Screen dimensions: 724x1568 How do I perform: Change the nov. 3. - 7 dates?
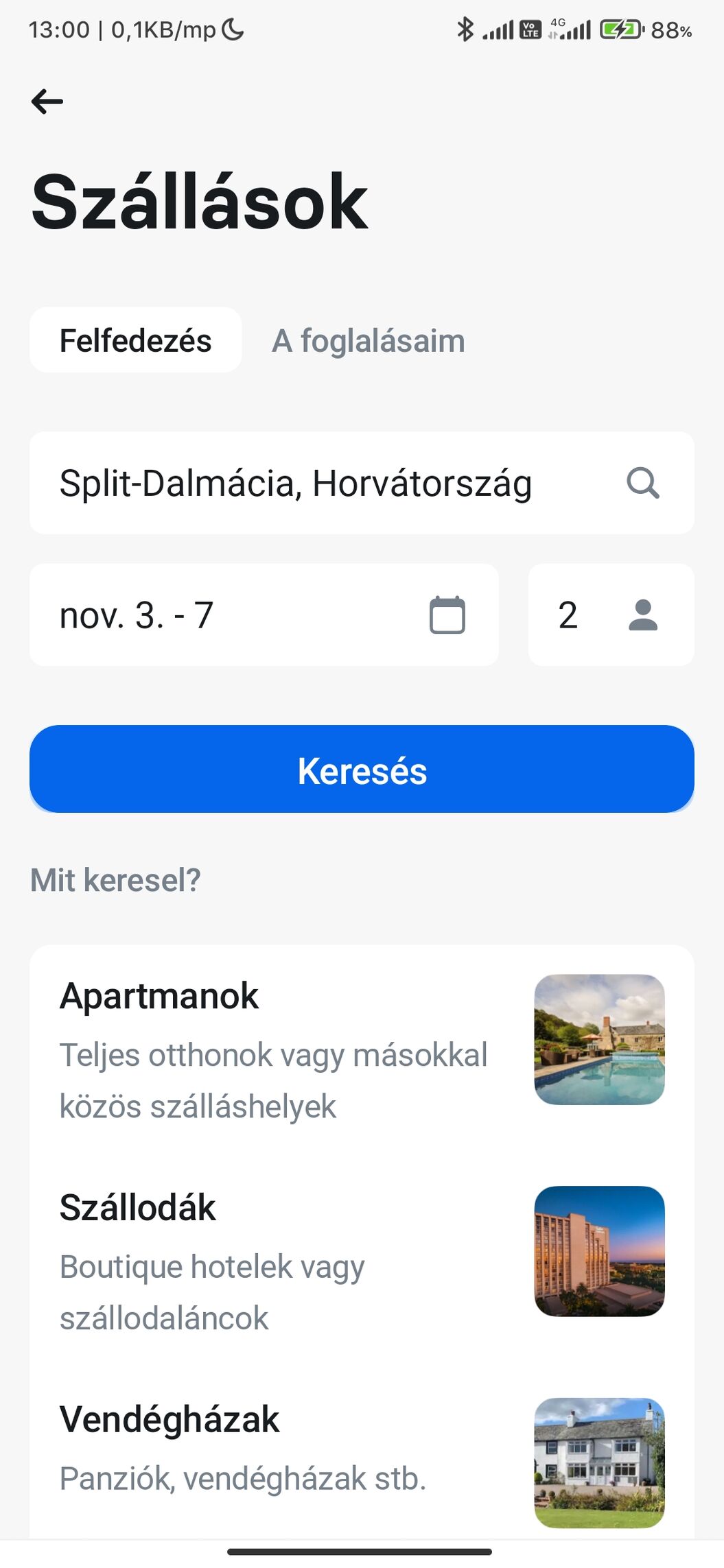264,615
